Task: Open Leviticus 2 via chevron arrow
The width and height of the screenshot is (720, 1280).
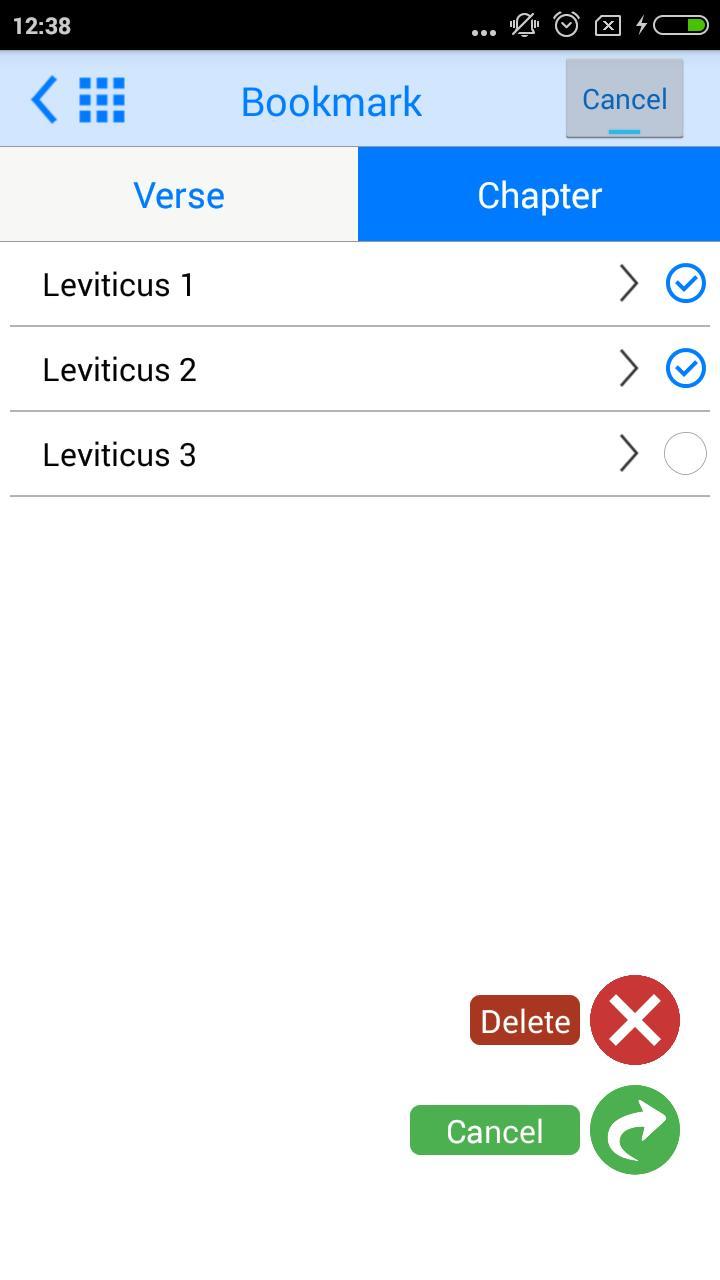Action: coord(629,368)
